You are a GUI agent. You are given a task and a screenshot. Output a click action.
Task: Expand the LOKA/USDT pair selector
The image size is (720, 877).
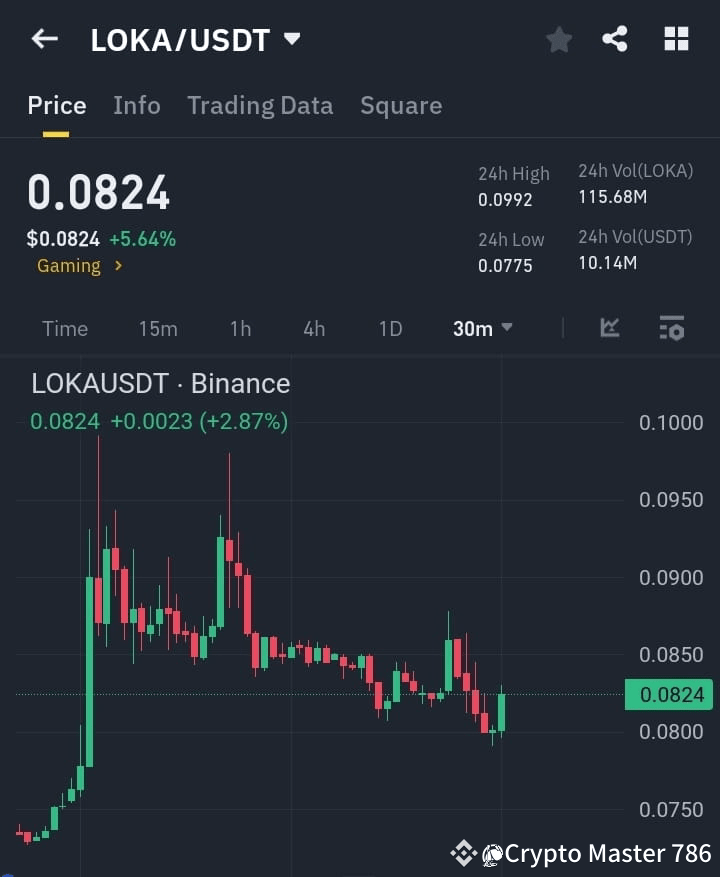point(291,38)
